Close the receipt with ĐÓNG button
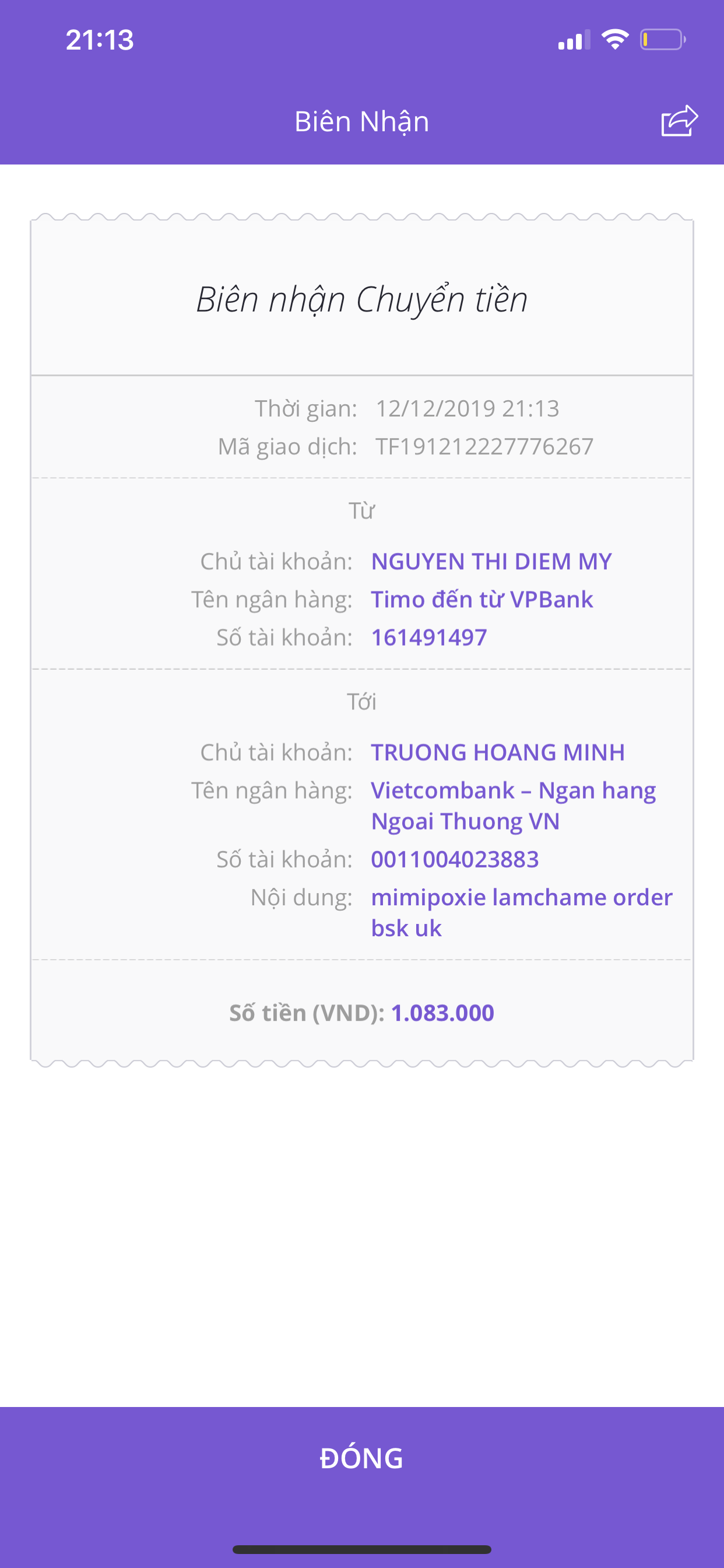Image resolution: width=724 pixels, height=1568 pixels. coord(362,1458)
